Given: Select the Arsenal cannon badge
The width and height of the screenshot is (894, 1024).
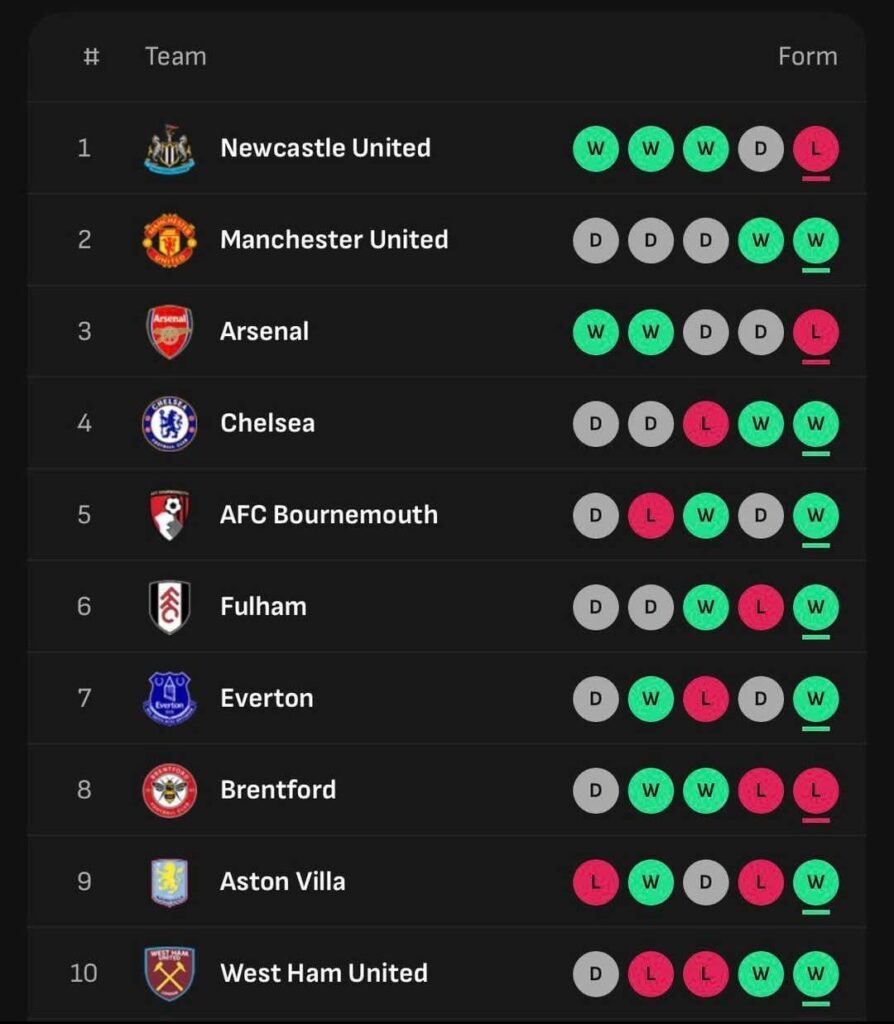Looking at the screenshot, I should point(170,331).
